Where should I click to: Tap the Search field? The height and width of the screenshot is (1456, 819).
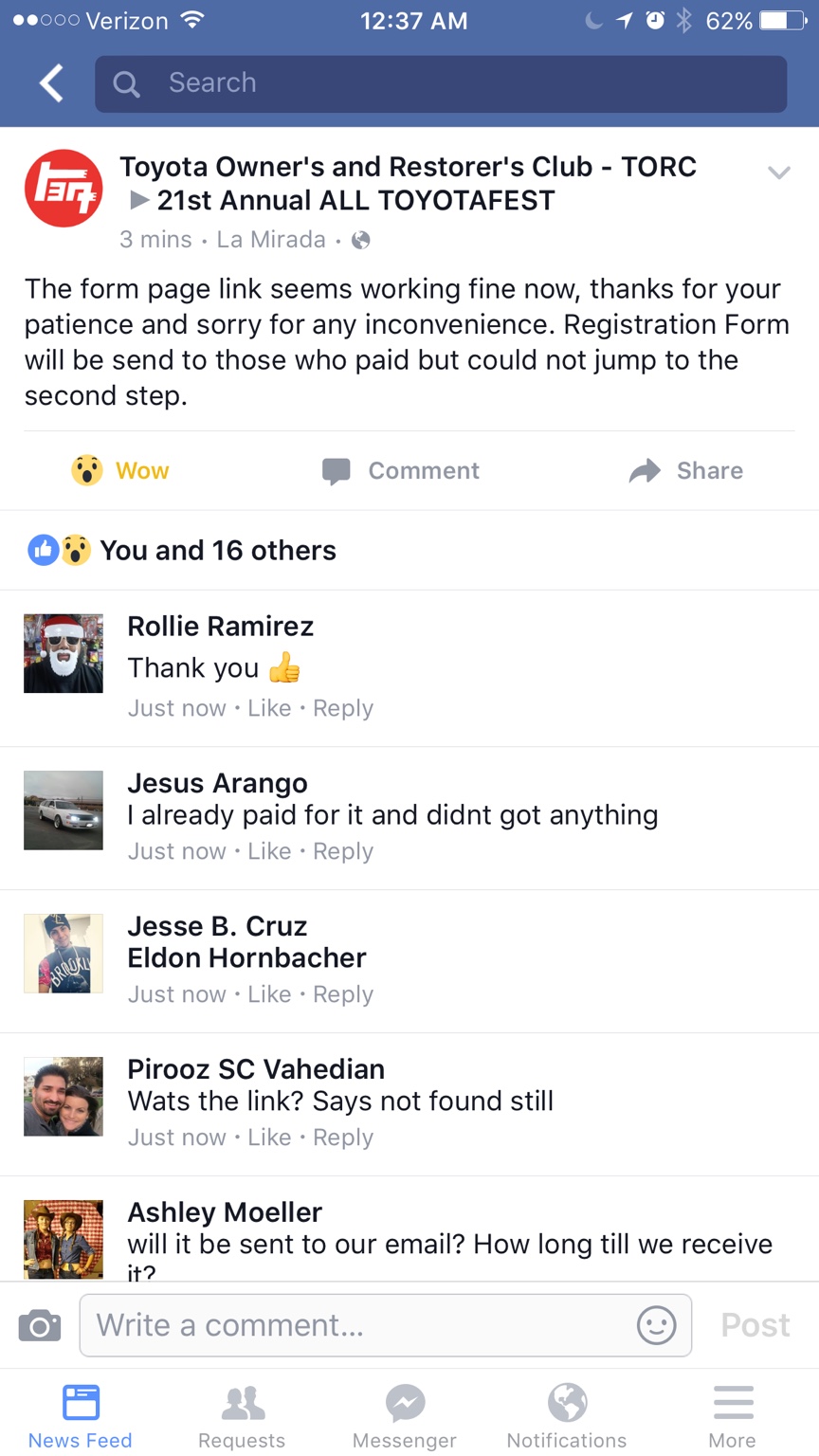pos(441,83)
